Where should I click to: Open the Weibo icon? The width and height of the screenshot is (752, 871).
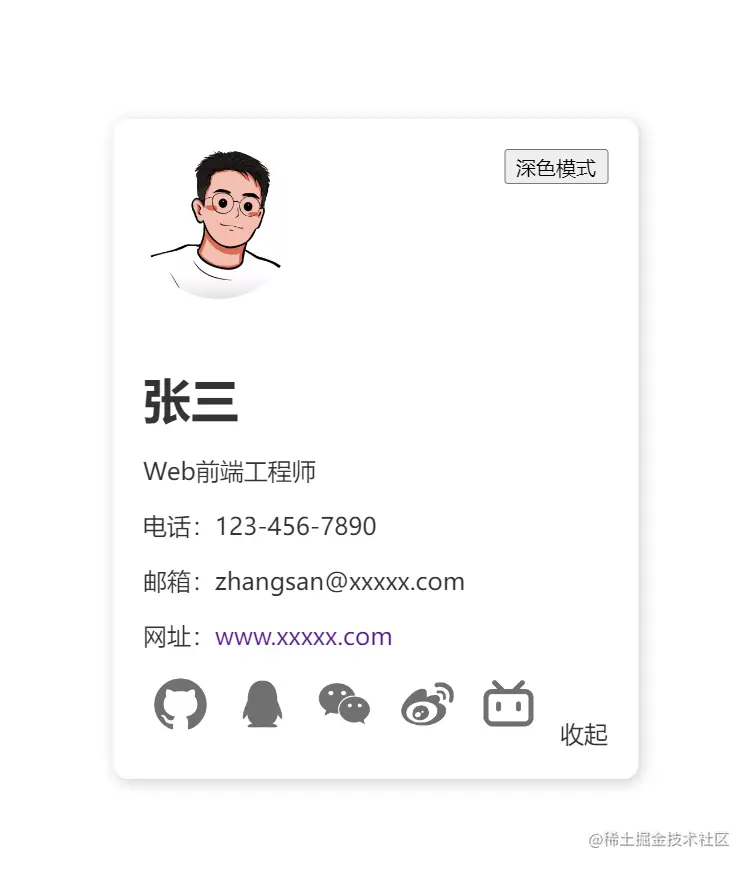427,704
